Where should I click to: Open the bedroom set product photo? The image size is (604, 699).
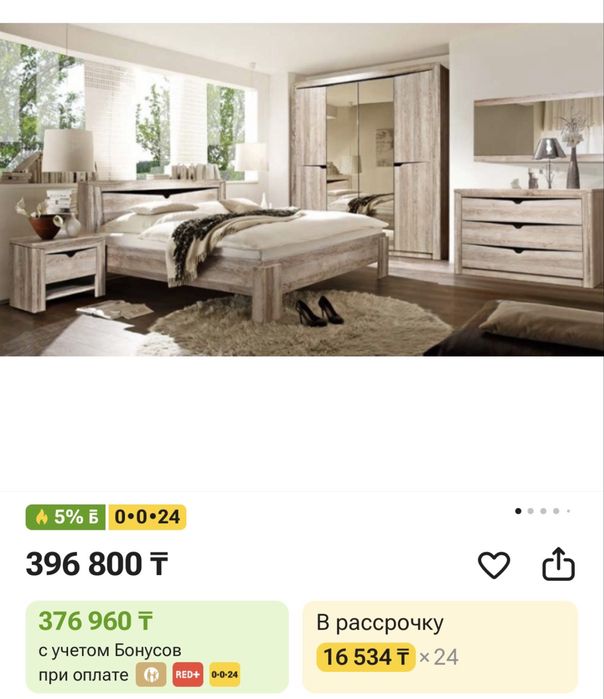pyautogui.click(x=302, y=189)
